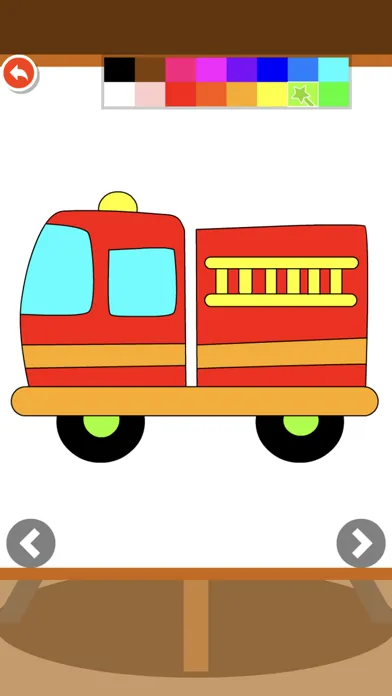This screenshot has width=392, height=696.
Task: Choose the dark orange color swatch
Action: coord(211,94)
